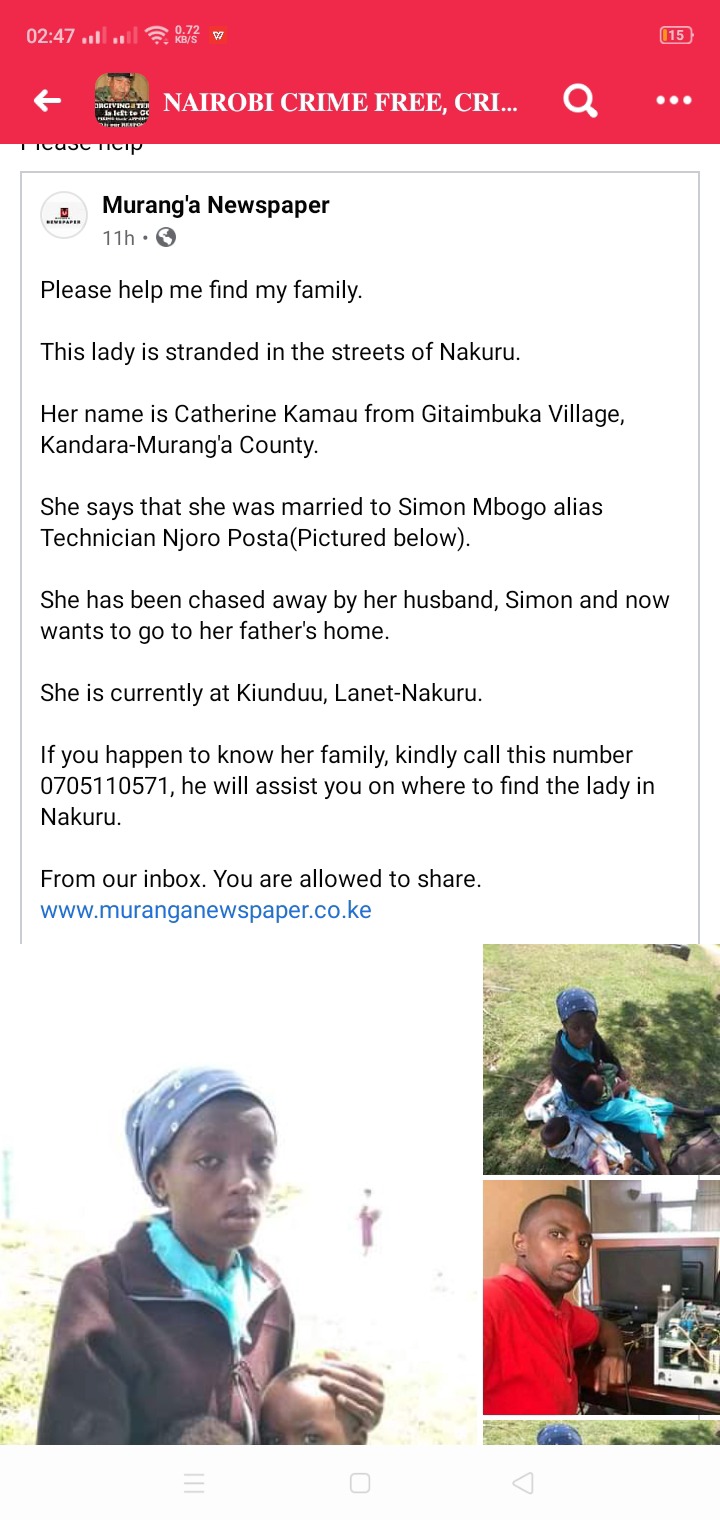
Task: Open the photo of man in red shirt
Action: tap(601, 1297)
